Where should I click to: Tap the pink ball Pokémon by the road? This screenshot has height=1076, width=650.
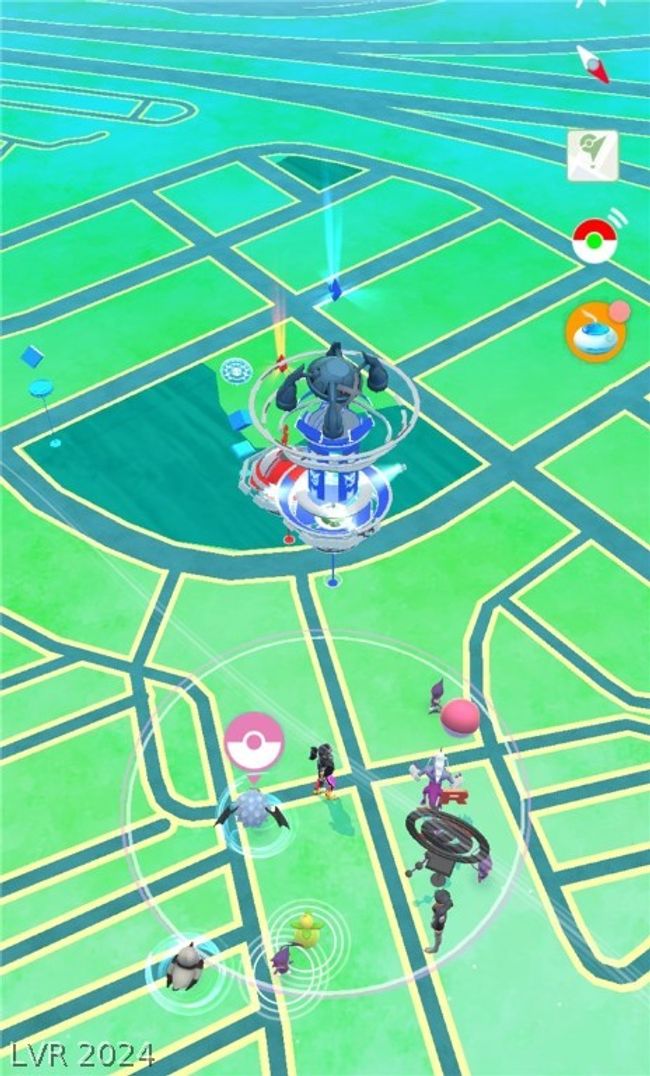(x=460, y=718)
